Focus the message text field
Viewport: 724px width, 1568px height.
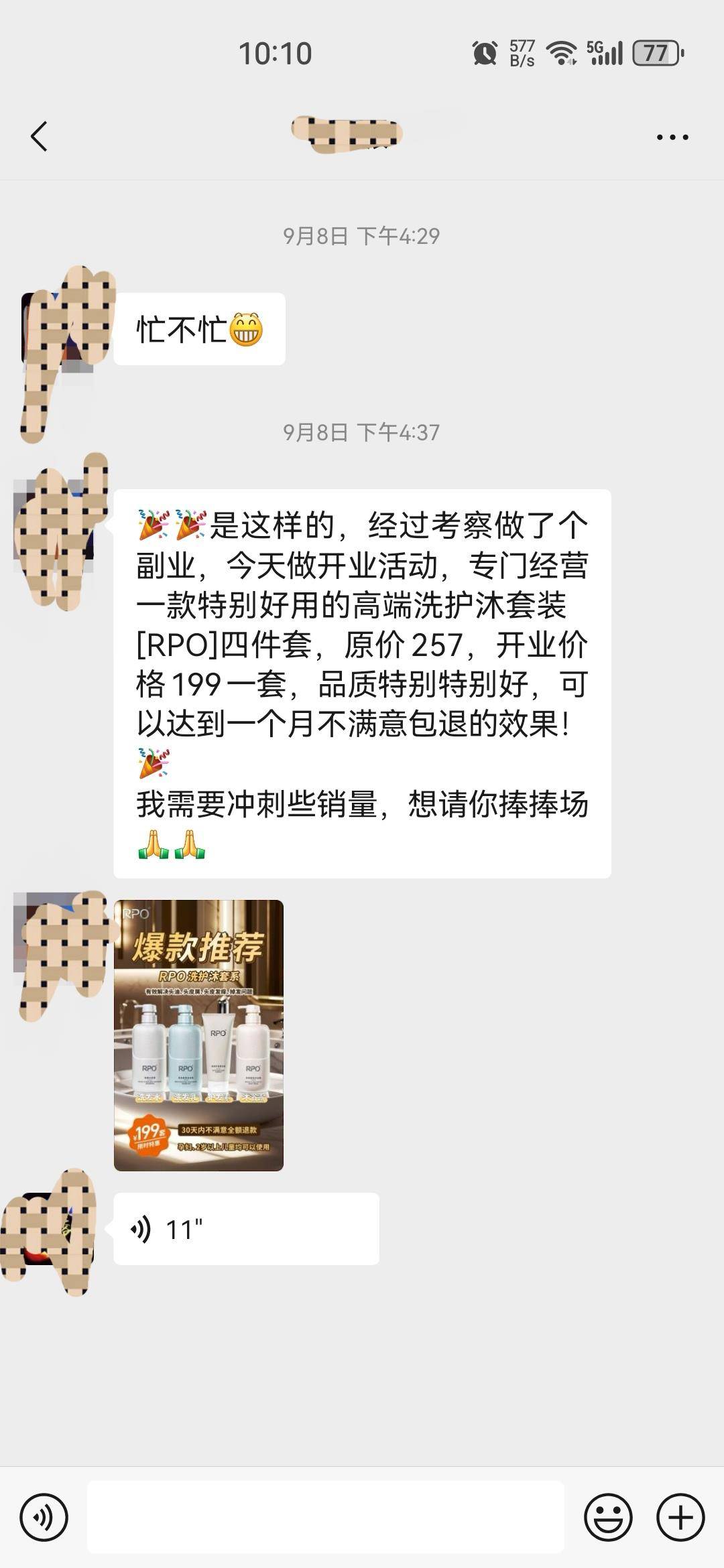[325, 1517]
